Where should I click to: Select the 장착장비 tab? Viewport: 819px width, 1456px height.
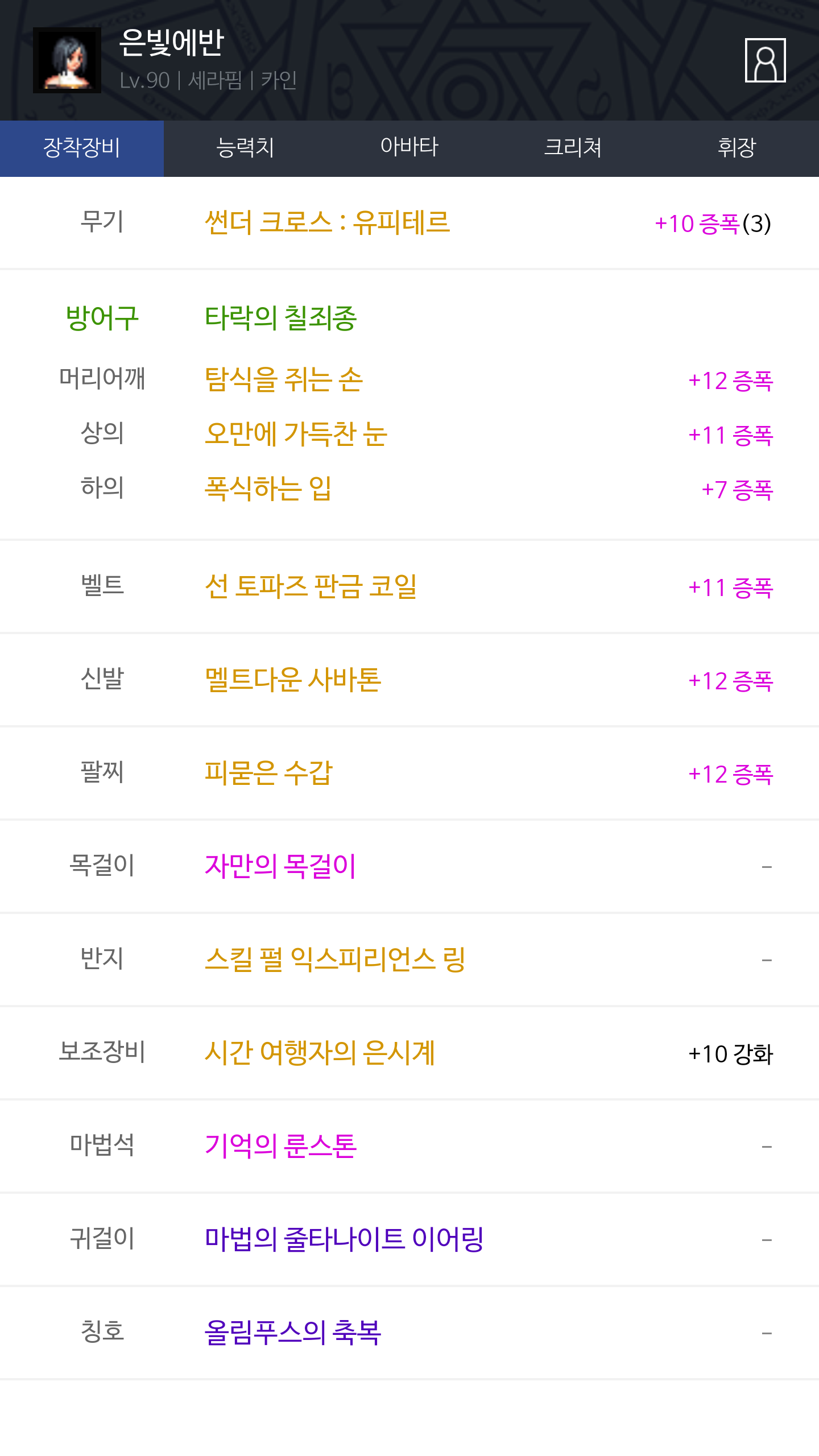[x=82, y=148]
